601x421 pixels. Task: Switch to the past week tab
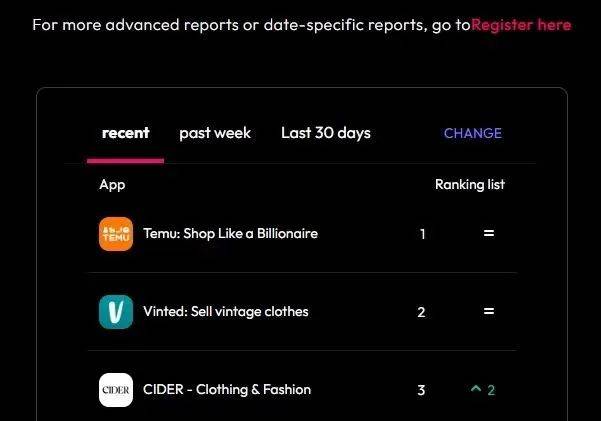pyautogui.click(x=215, y=133)
